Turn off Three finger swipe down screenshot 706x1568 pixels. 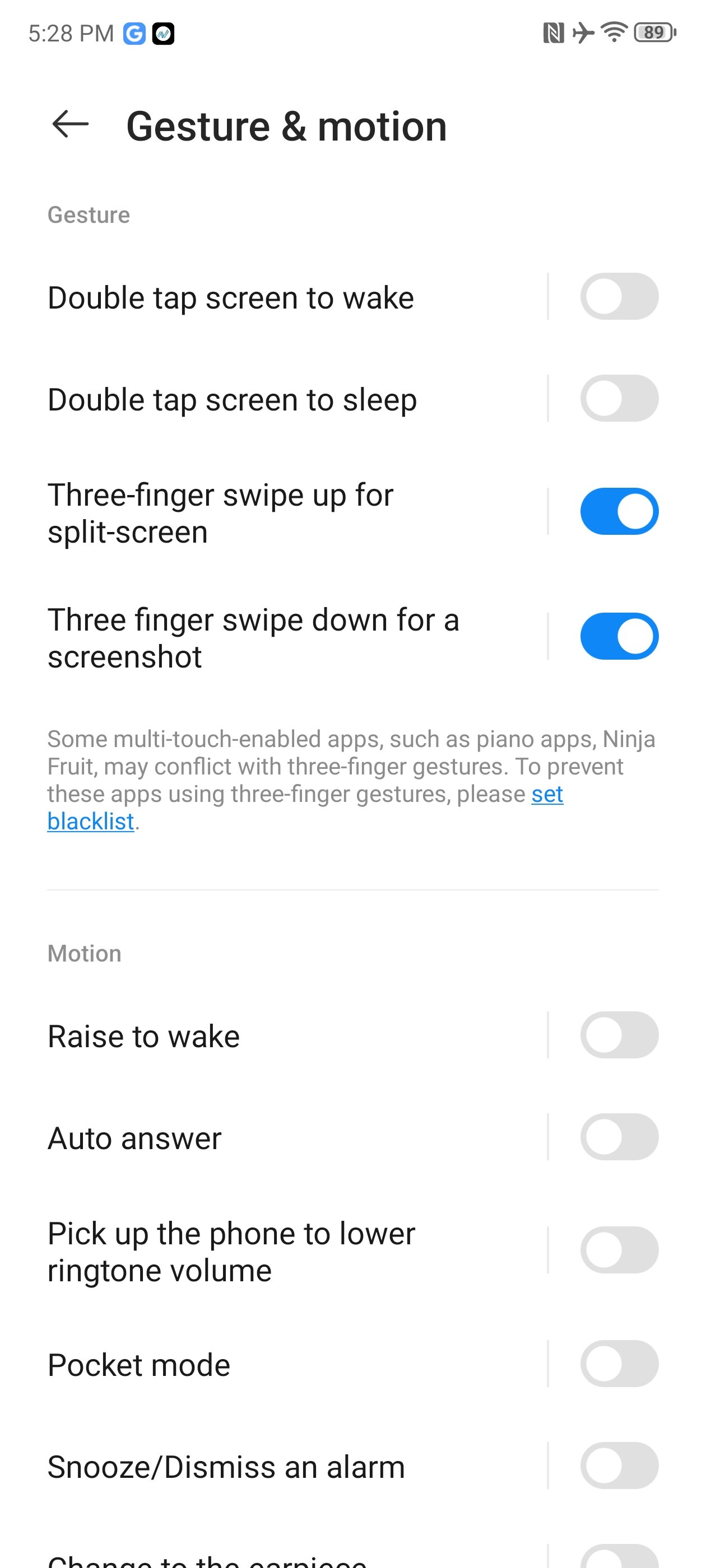(619, 636)
